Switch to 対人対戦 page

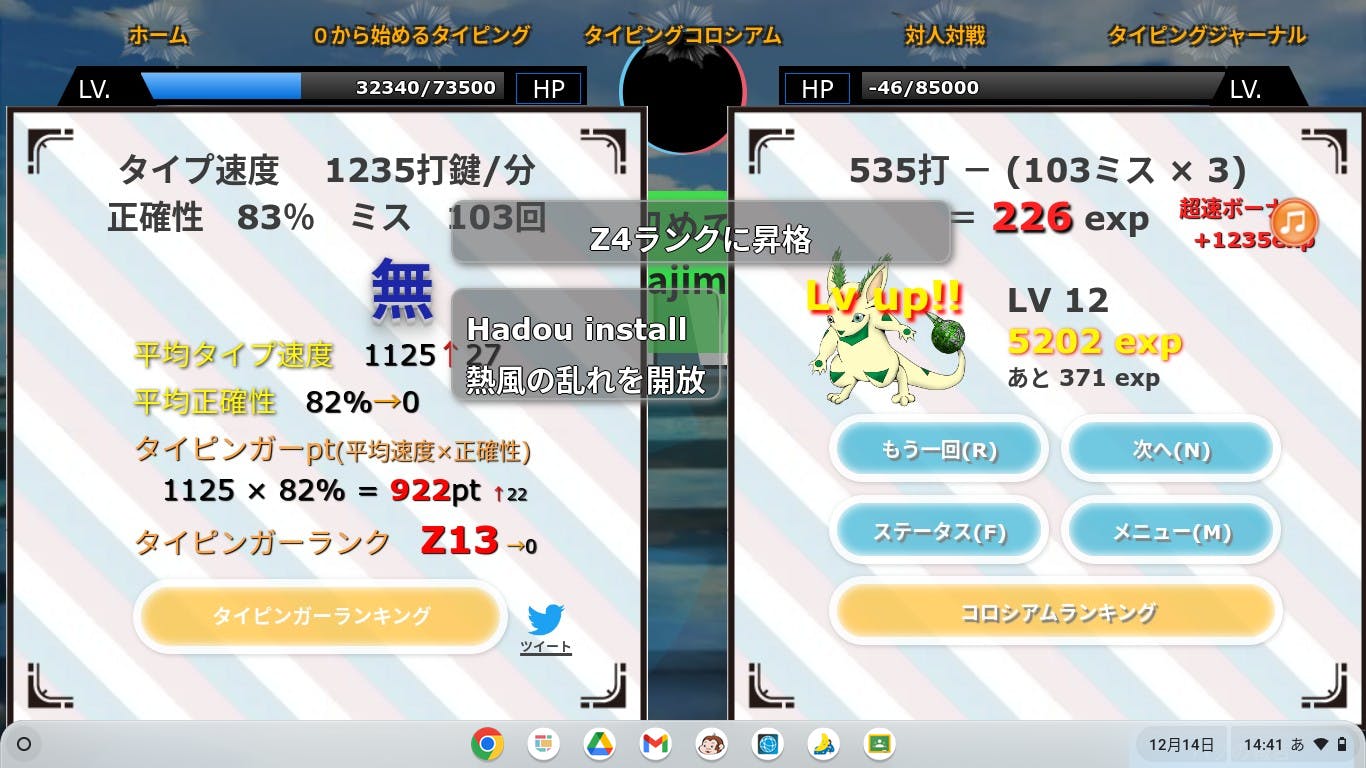click(x=945, y=36)
